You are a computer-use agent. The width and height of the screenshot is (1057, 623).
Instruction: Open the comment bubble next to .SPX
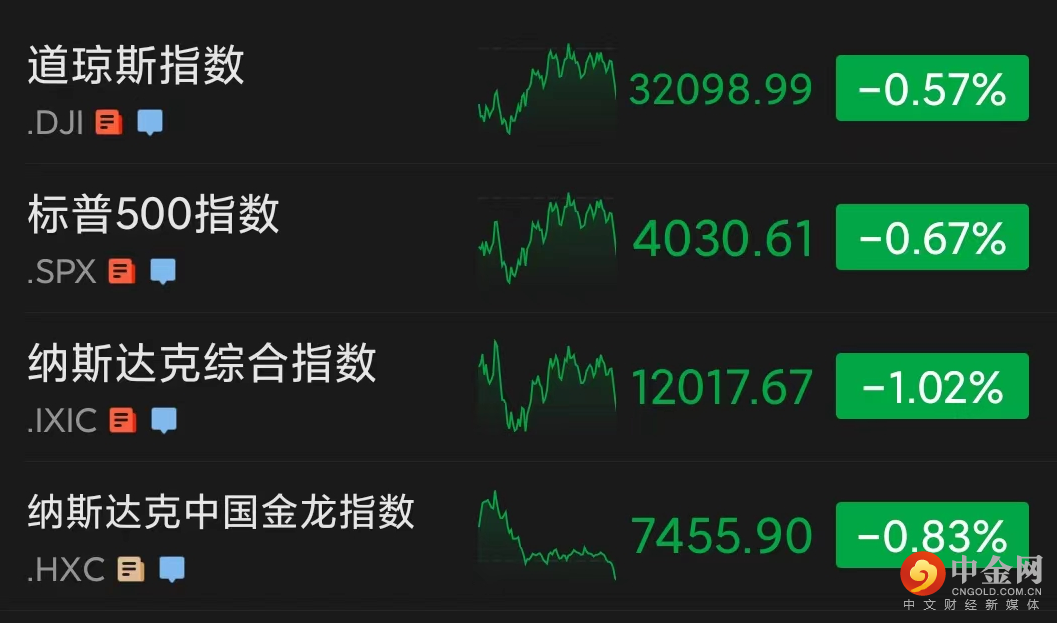click(x=163, y=271)
